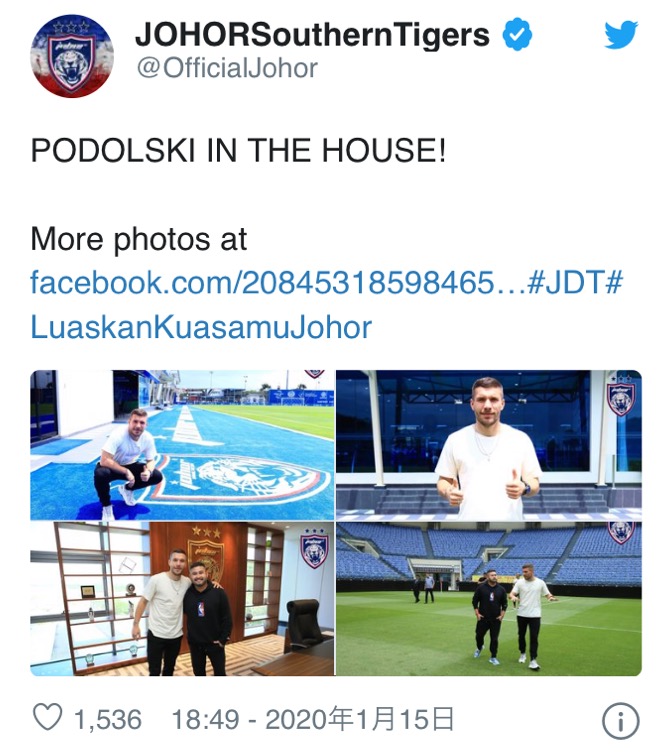Like the tweet with the heart icon
Viewport: 668px width, 754px height.
(47, 718)
